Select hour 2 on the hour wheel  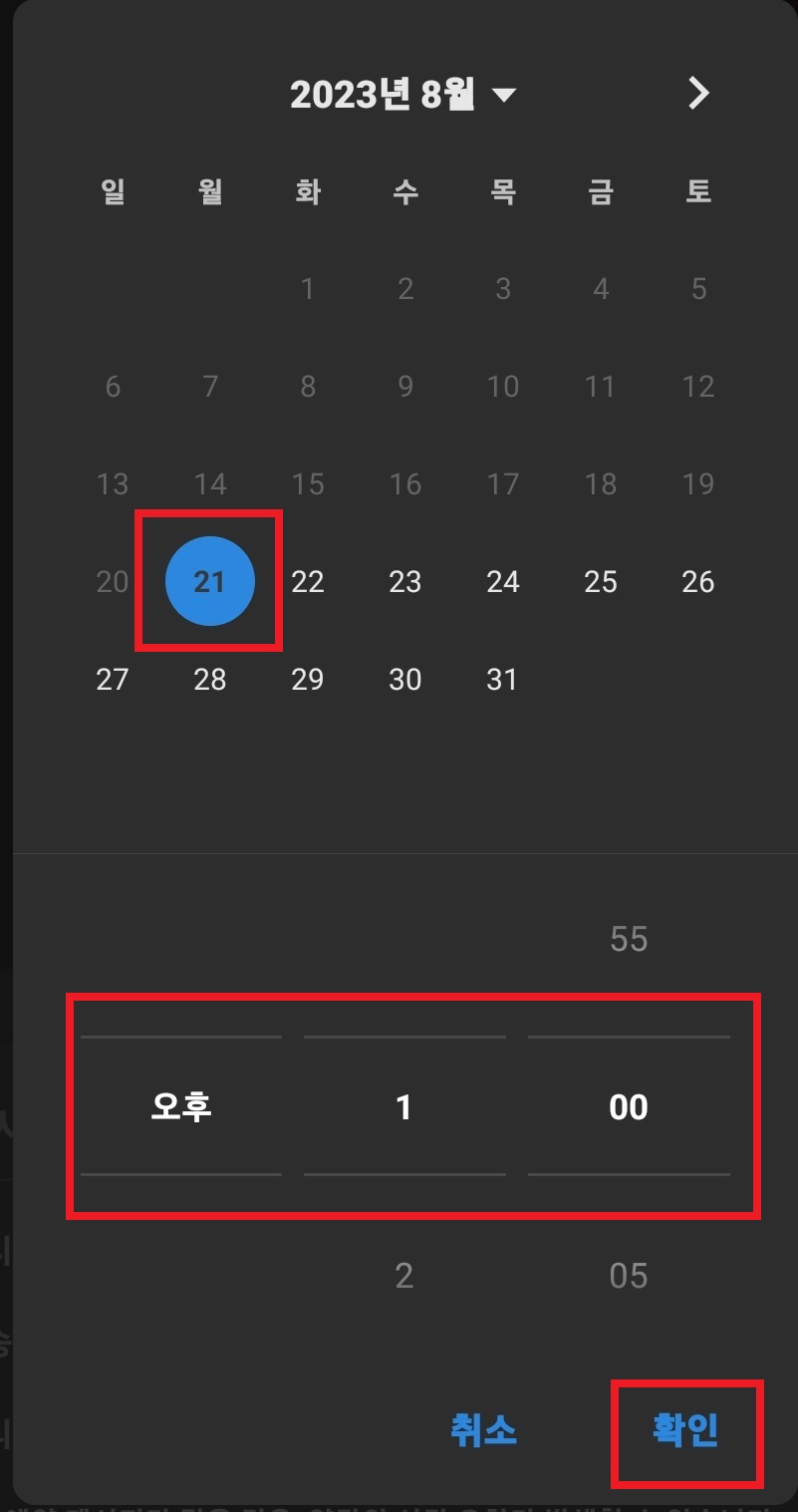click(403, 1274)
